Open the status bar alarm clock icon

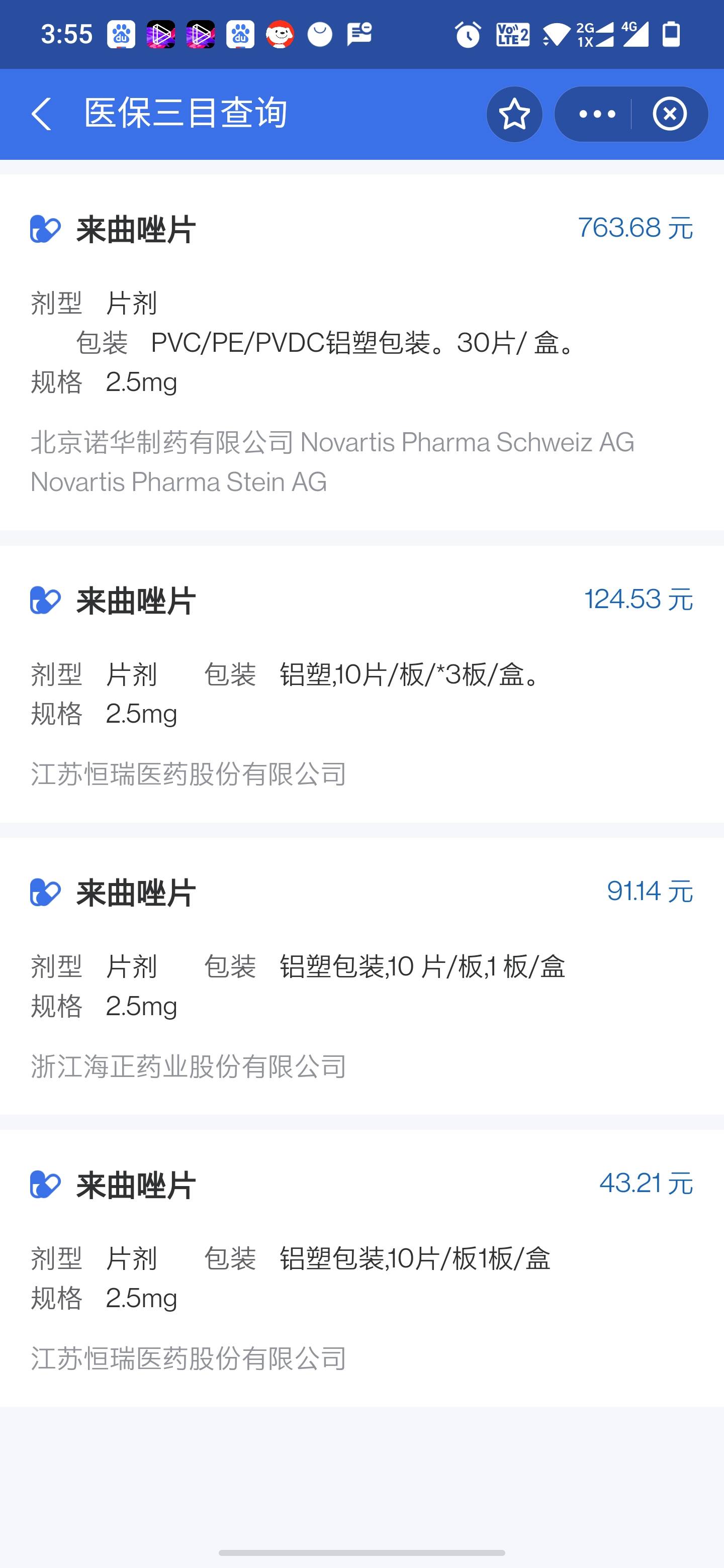467,35
